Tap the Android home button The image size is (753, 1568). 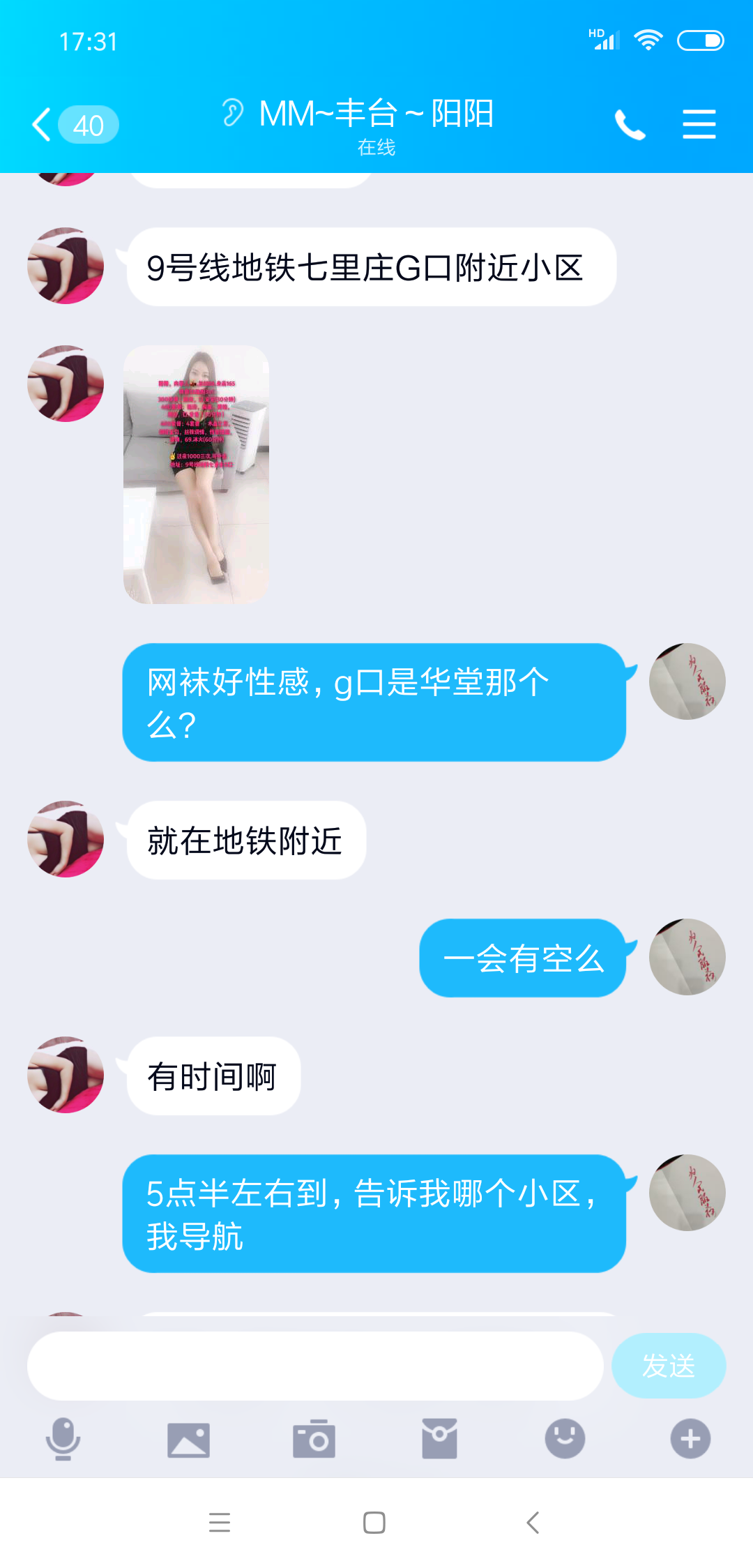(x=375, y=1523)
